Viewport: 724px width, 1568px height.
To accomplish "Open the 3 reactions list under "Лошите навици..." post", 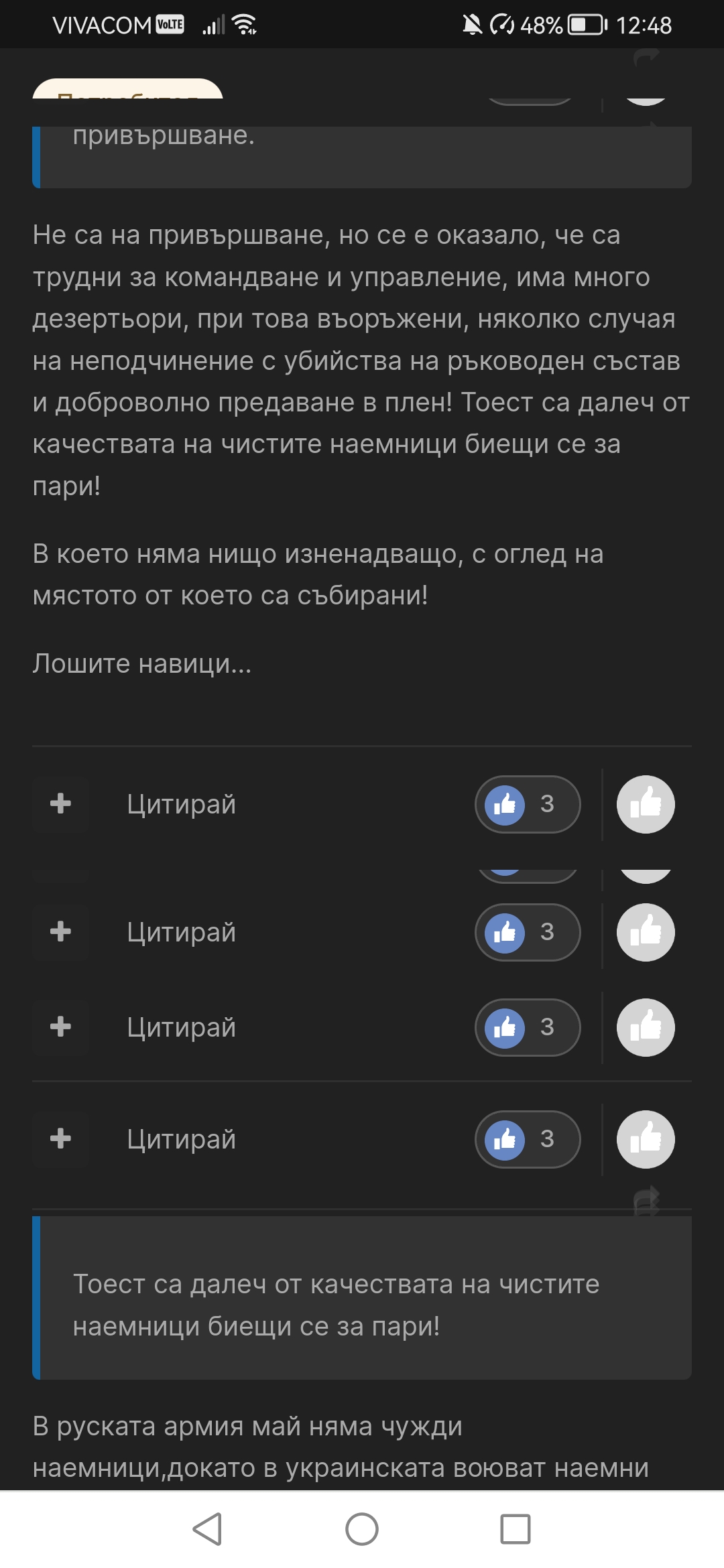I will (528, 804).
